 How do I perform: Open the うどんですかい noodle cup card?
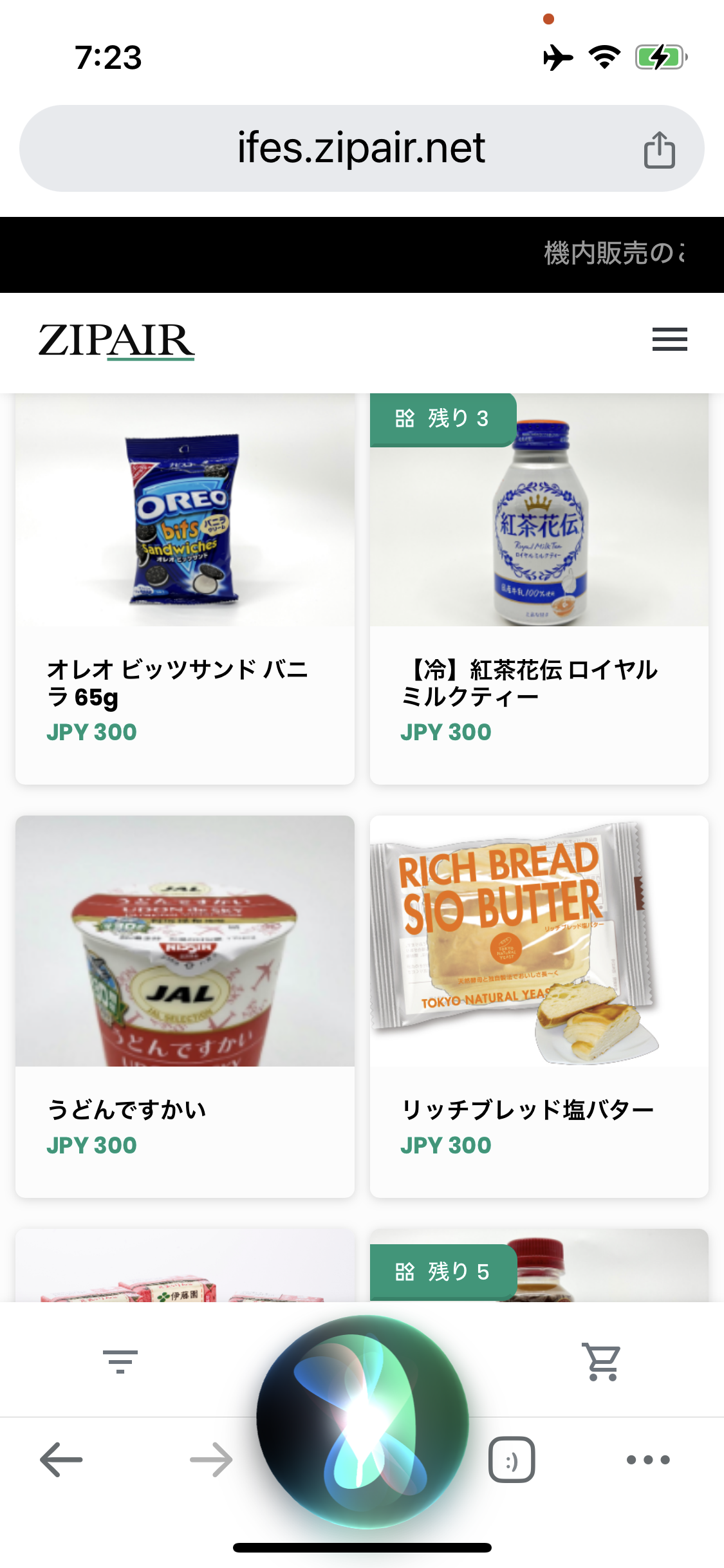(x=185, y=1007)
